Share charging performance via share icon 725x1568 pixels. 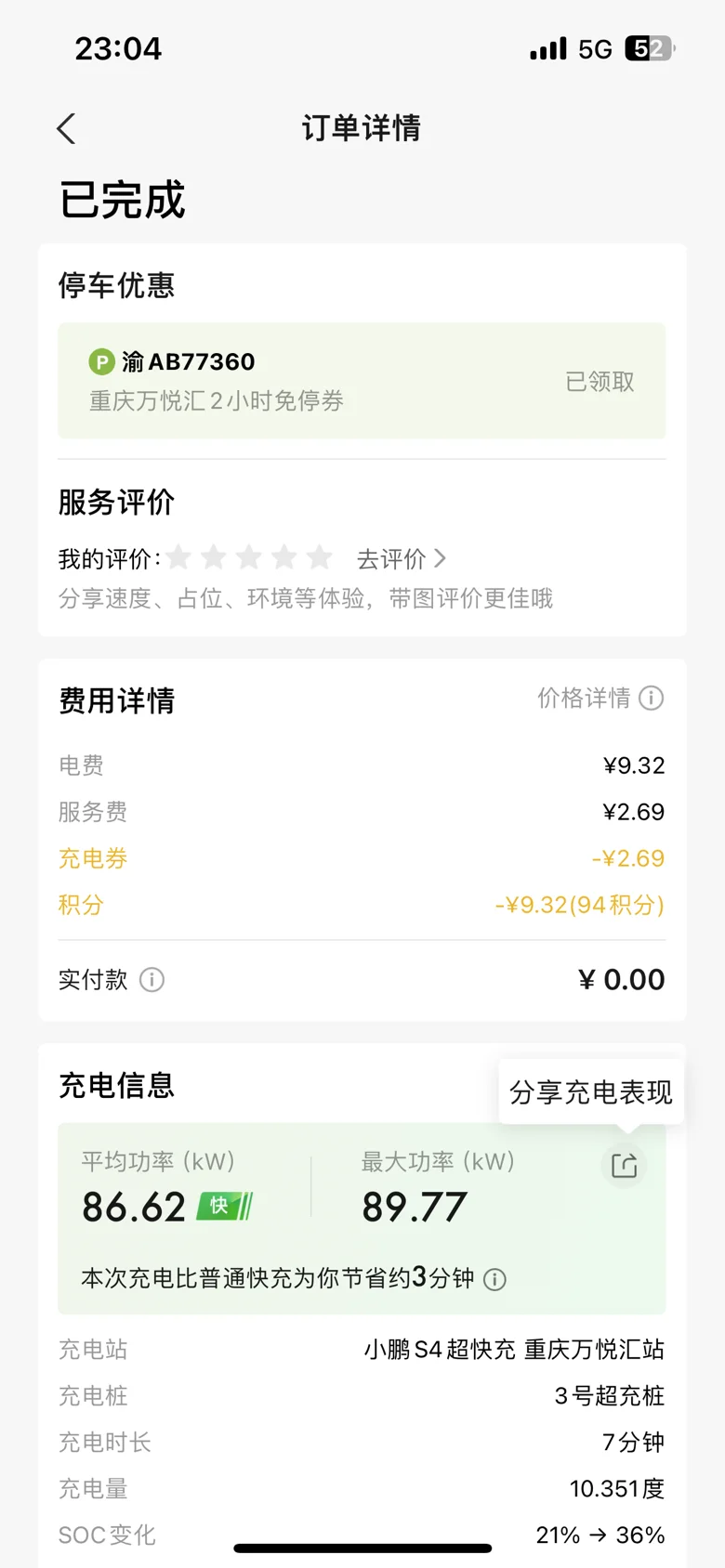tap(624, 1165)
